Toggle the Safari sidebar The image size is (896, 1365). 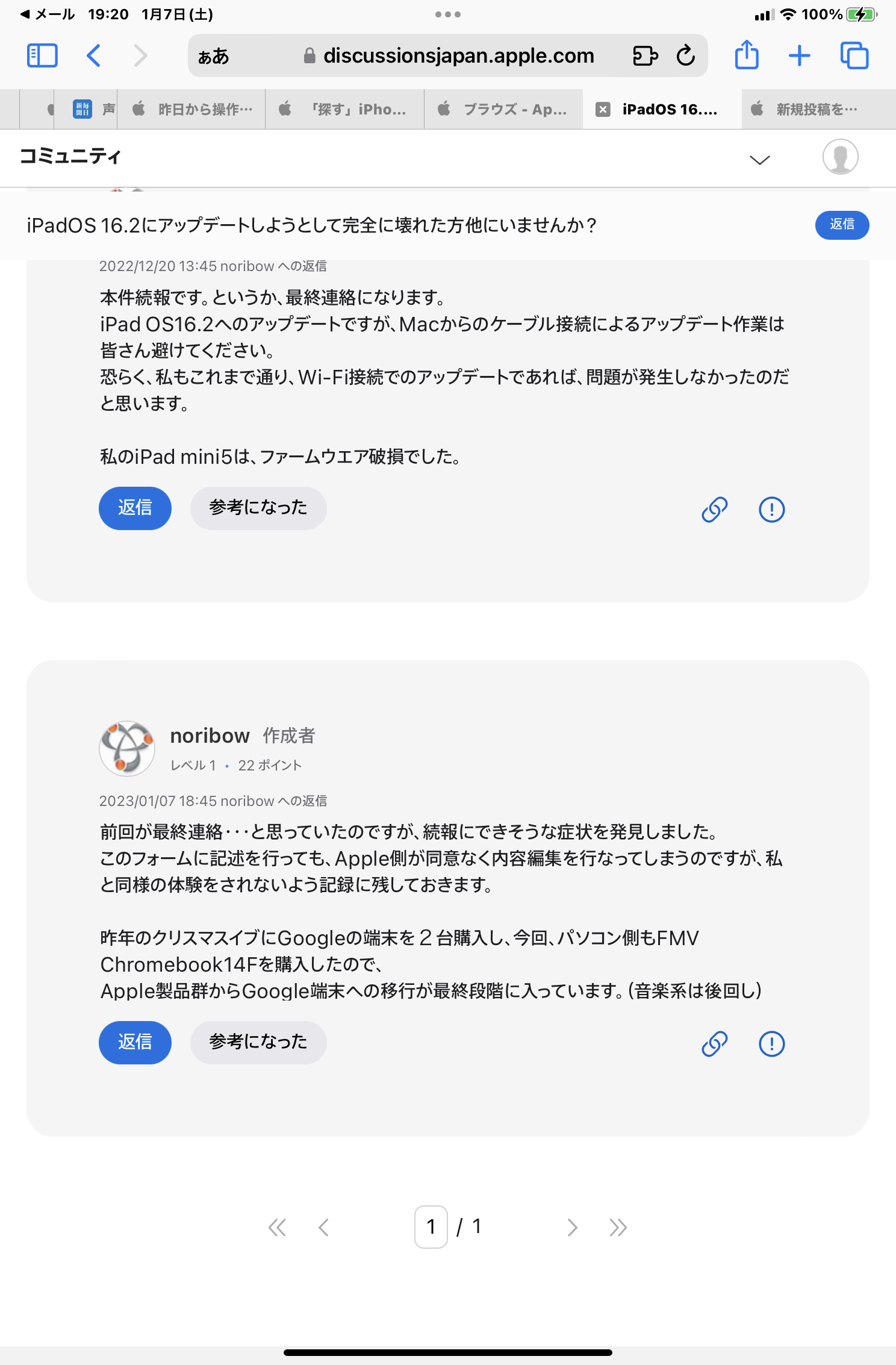(42, 56)
